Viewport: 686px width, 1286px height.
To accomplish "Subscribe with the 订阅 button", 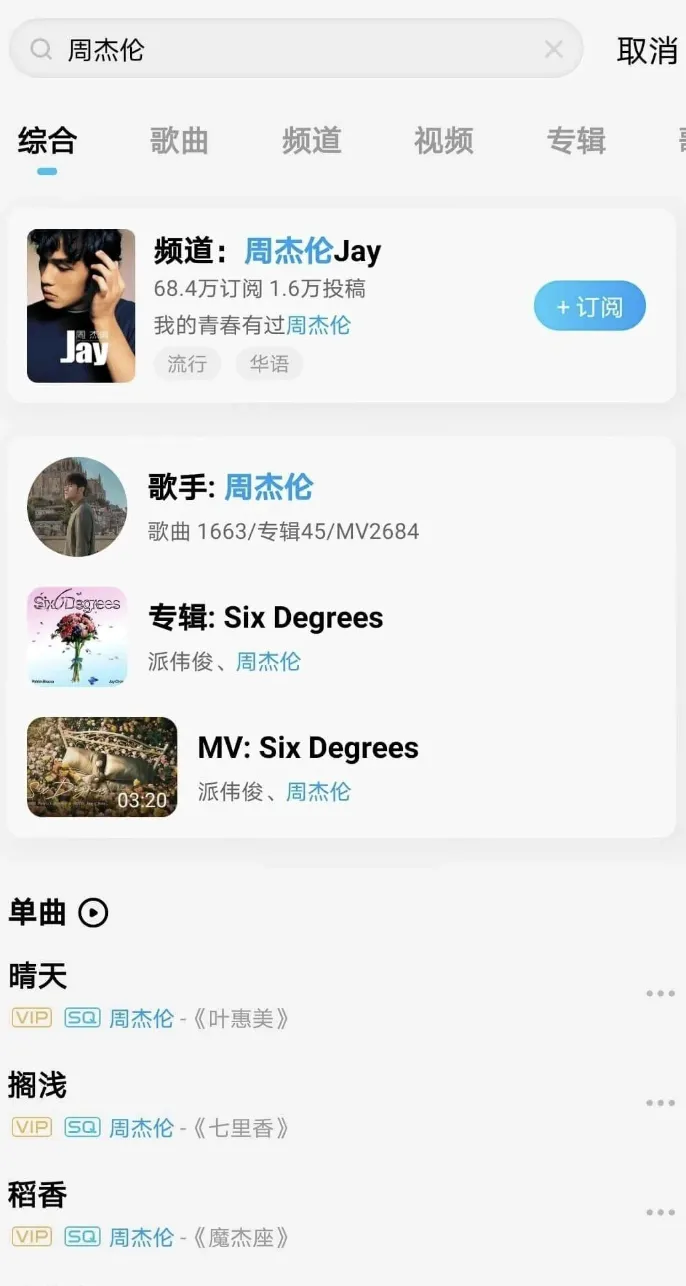I will (589, 306).
